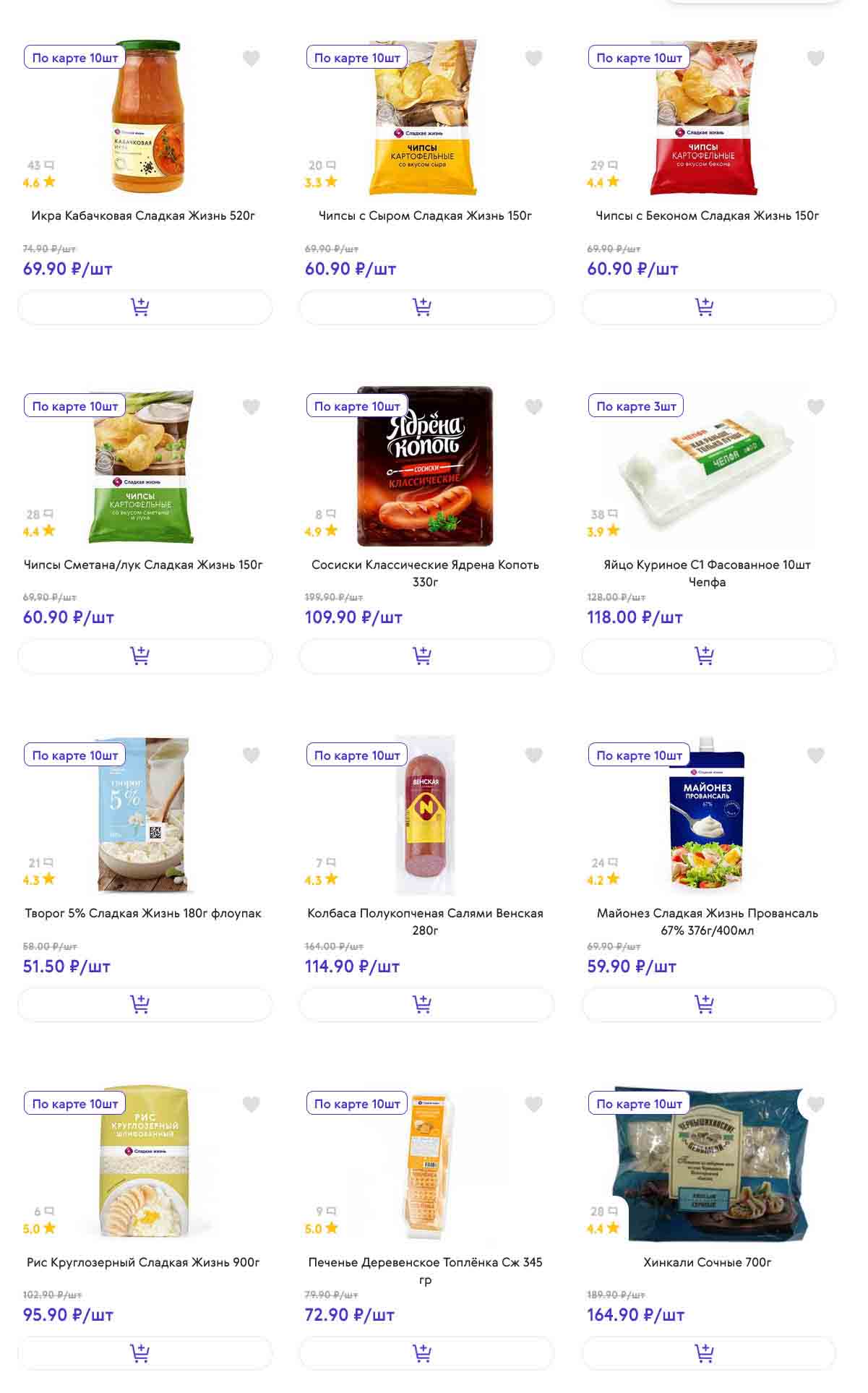Open Хинкали Сочные 700г product
The image size is (868, 1393).
click(707, 1262)
